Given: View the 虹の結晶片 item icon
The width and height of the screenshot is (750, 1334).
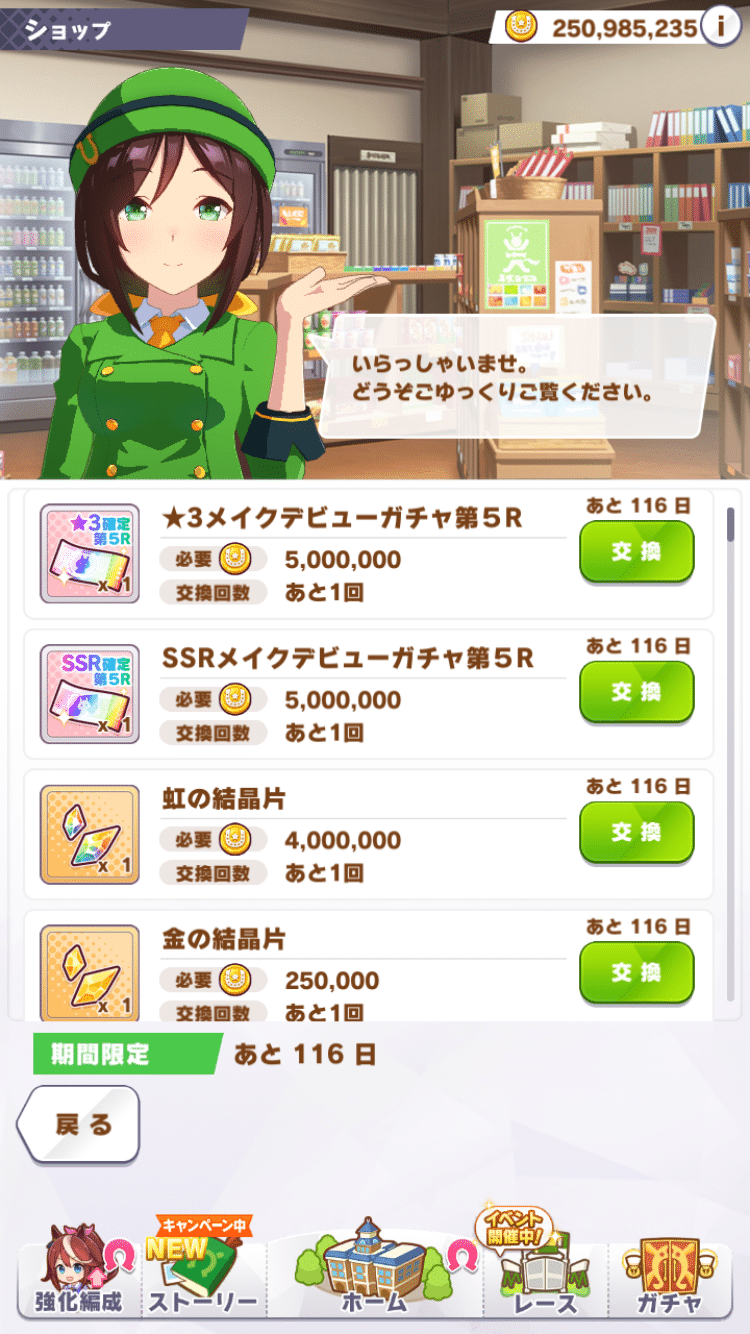Looking at the screenshot, I should pyautogui.click(x=89, y=834).
